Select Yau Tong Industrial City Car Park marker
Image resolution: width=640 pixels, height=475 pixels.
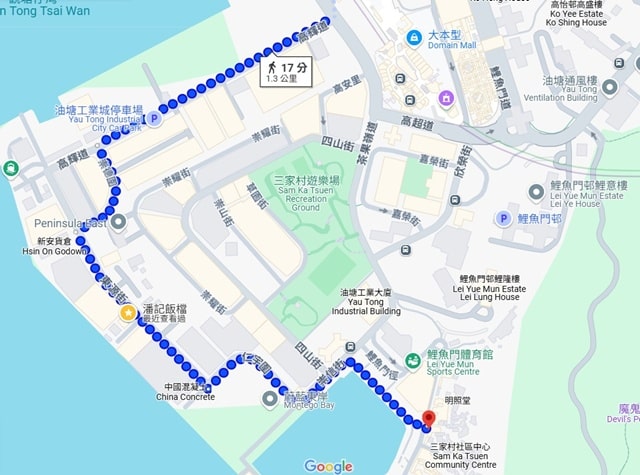(x=154, y=119)
